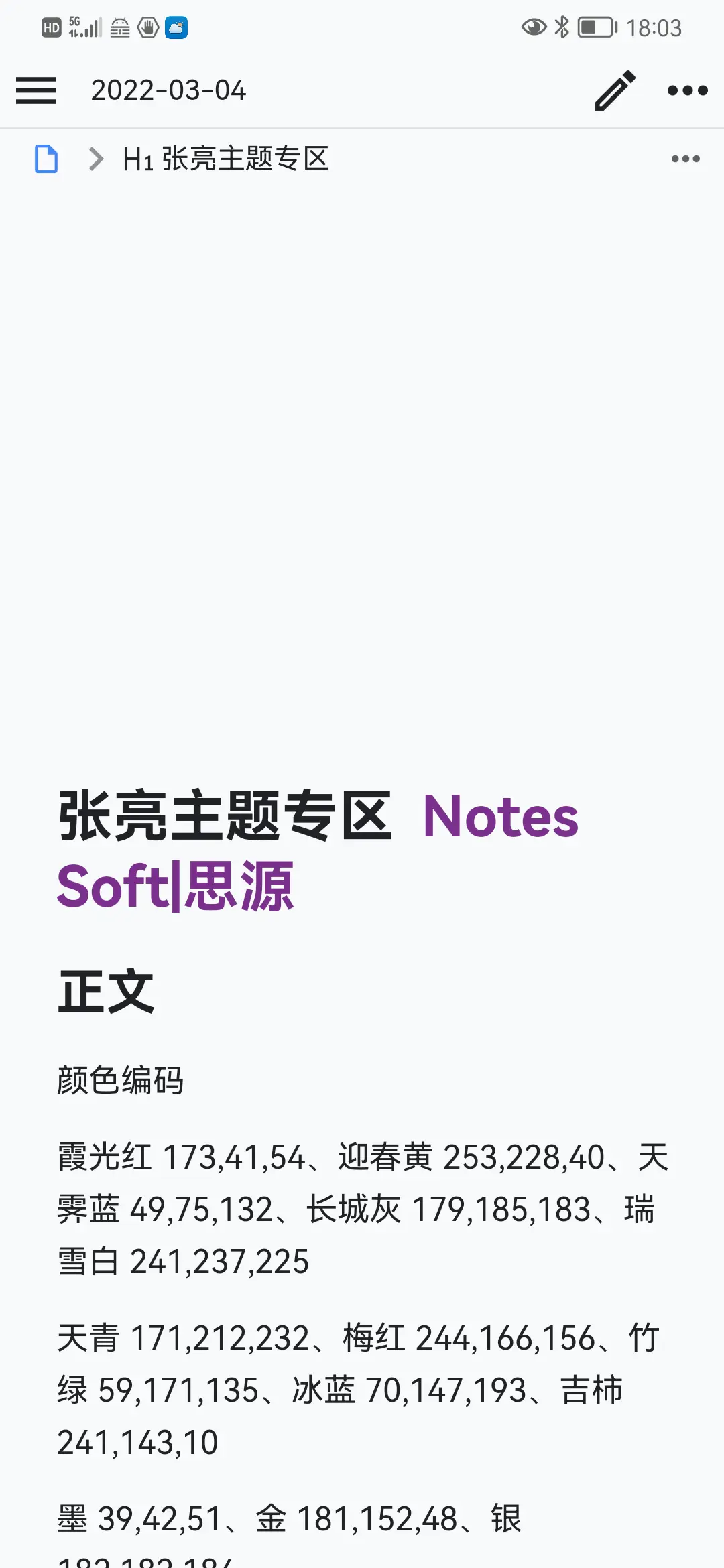This screenshot has height=1568, width=724.
Task: Select breadcrumb item H1 张亮主题专区
Action: point(226,159)
